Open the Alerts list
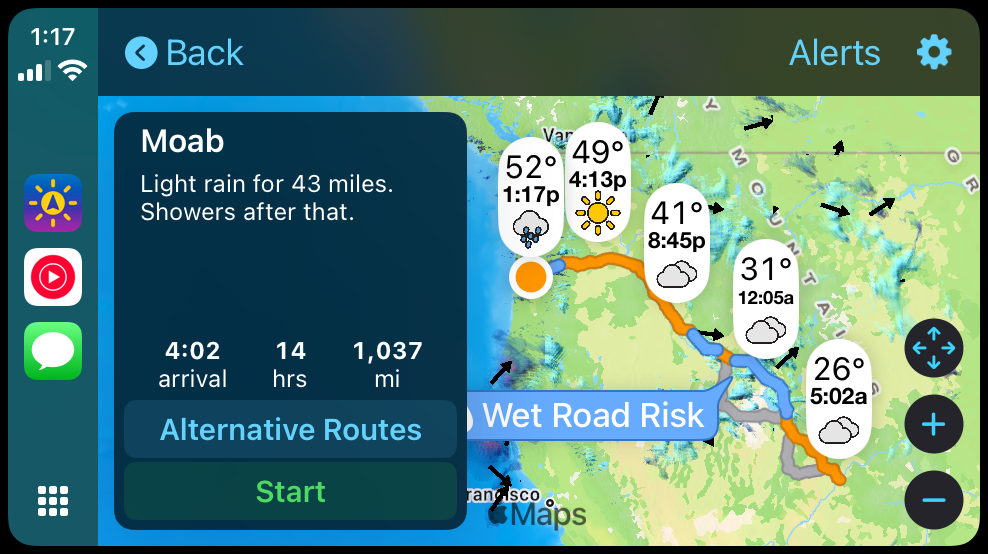The image size is (988, 554). [x=834, y=53]
